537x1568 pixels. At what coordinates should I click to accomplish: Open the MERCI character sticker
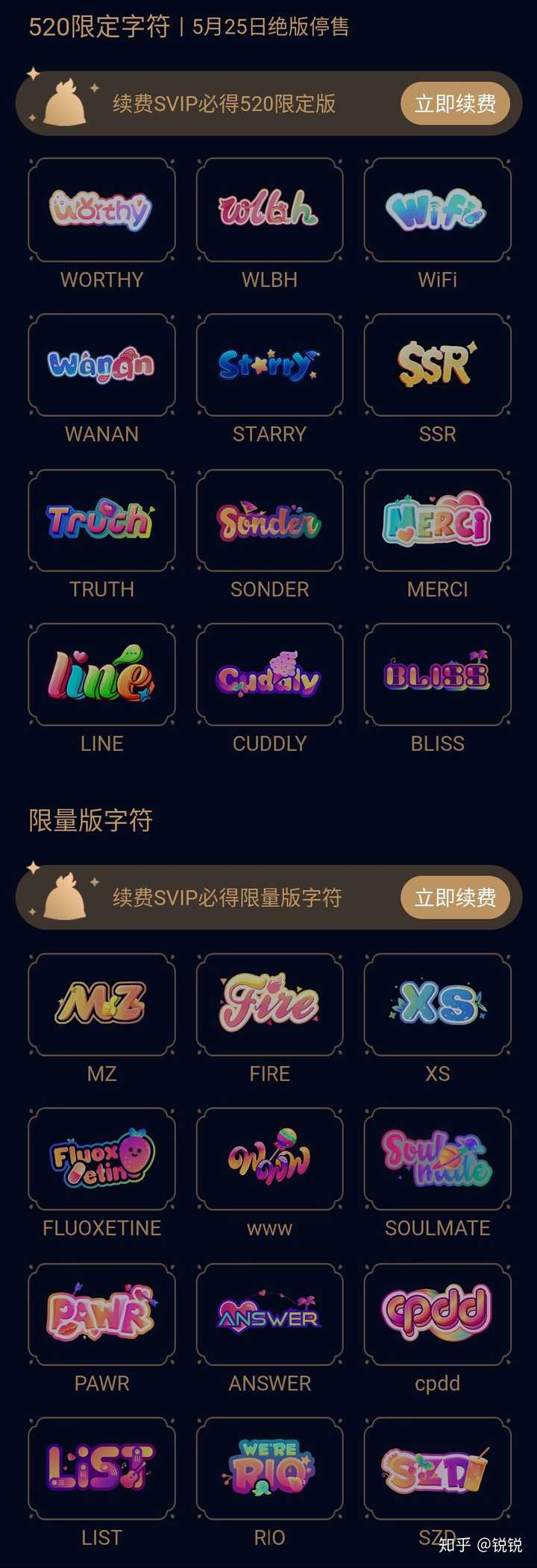pos(437,520)
